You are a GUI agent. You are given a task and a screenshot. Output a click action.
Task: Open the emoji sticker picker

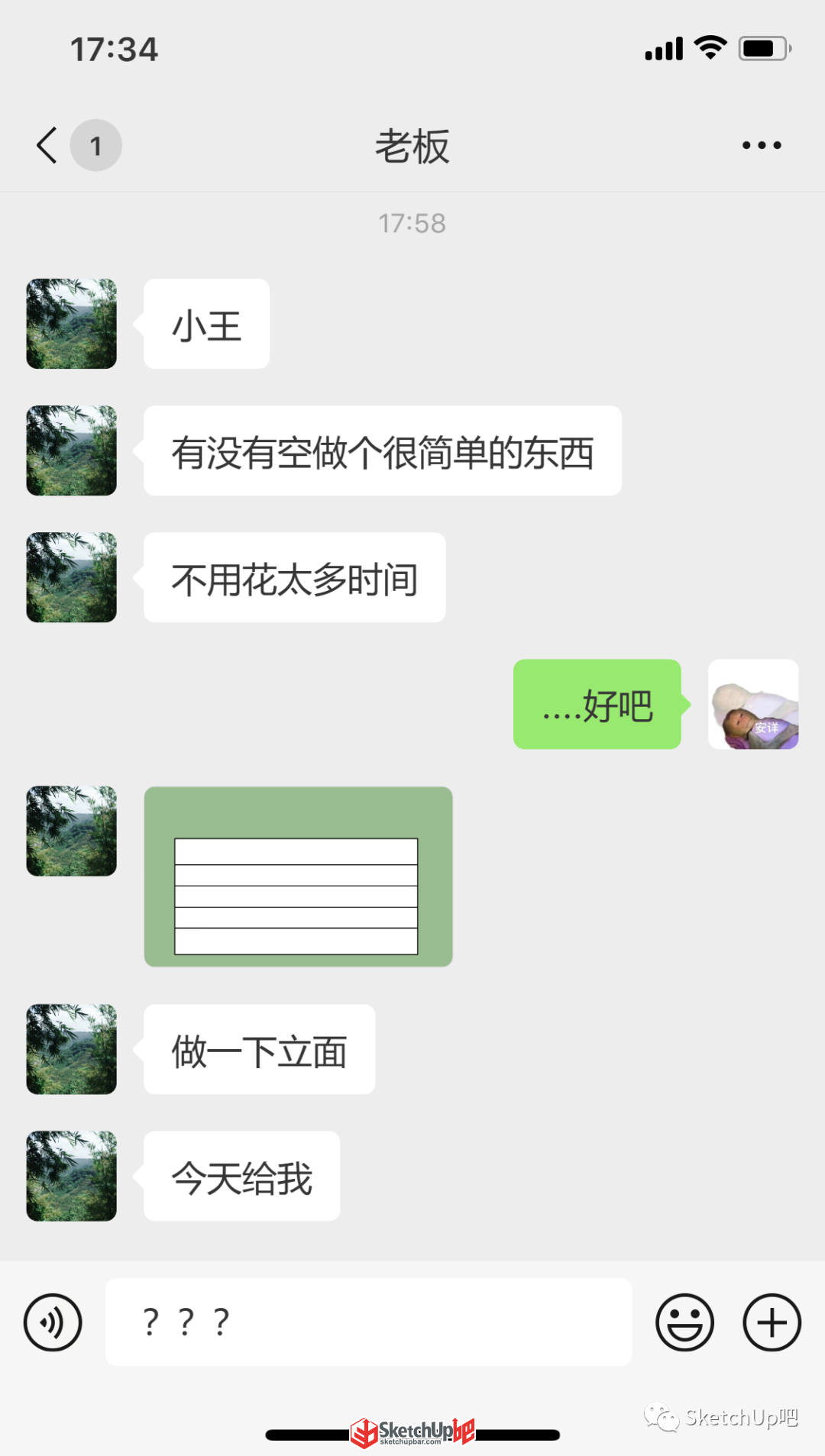[684, 1322]
